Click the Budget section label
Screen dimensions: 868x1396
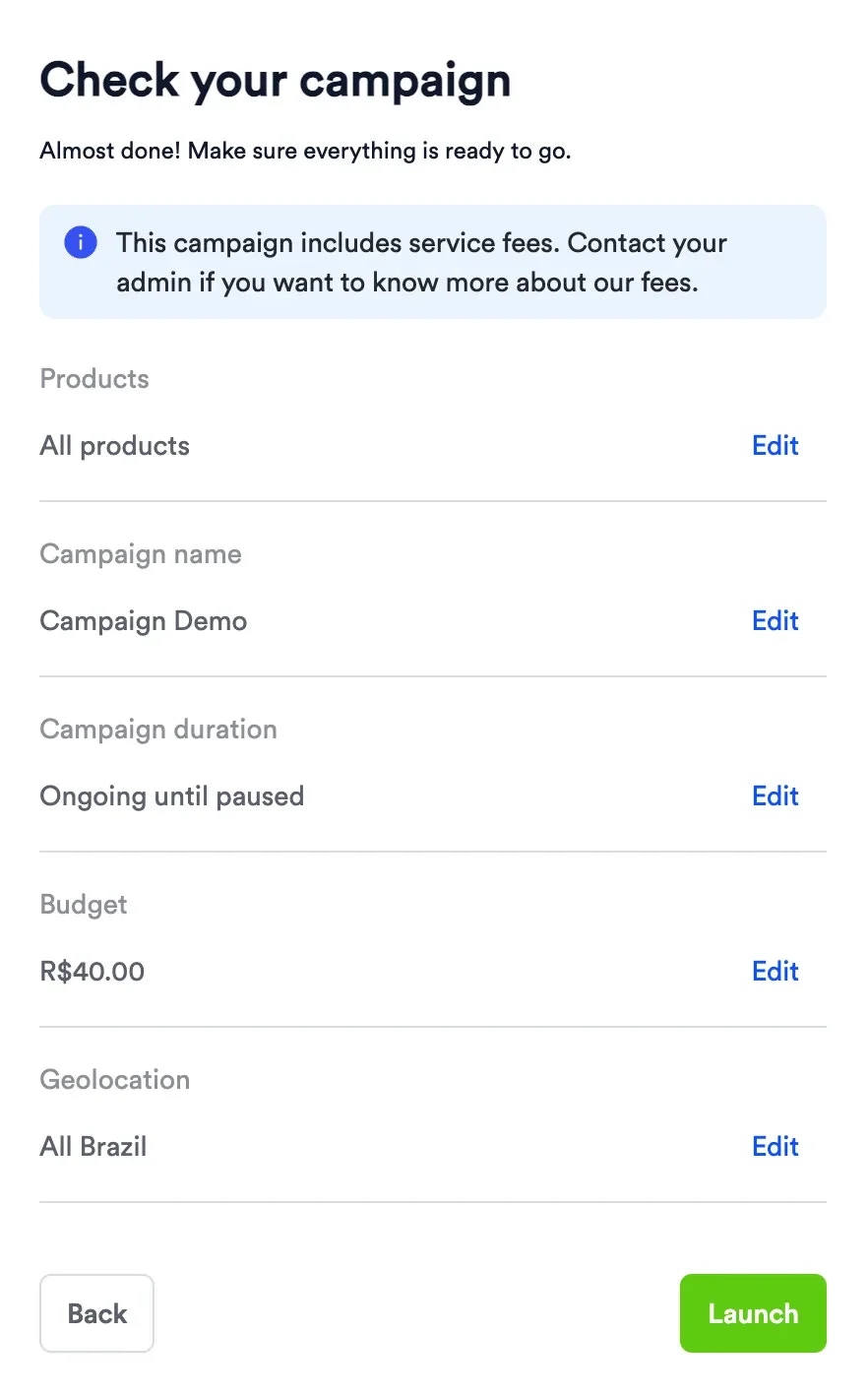pos(83,904)
